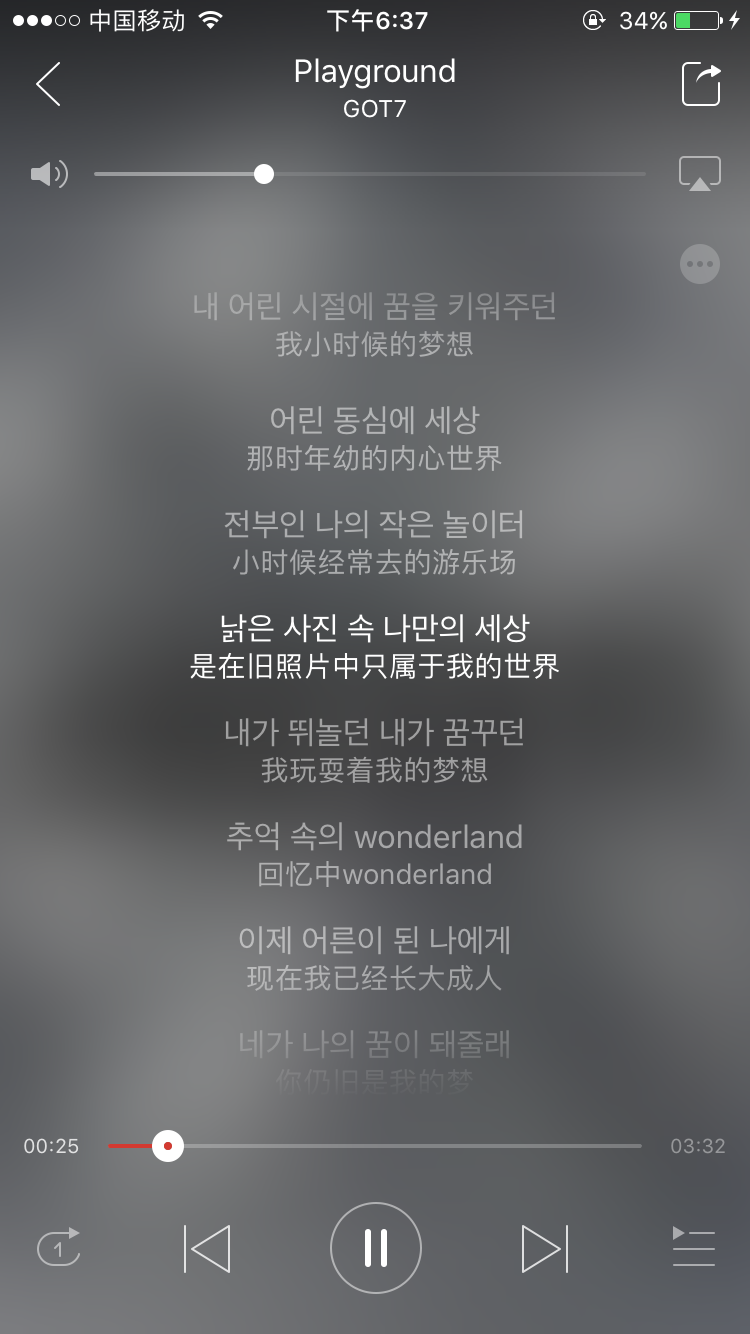The image size is (750, 1334).
Task: Adjust the volume slider handle
Action: coord(264,174)
